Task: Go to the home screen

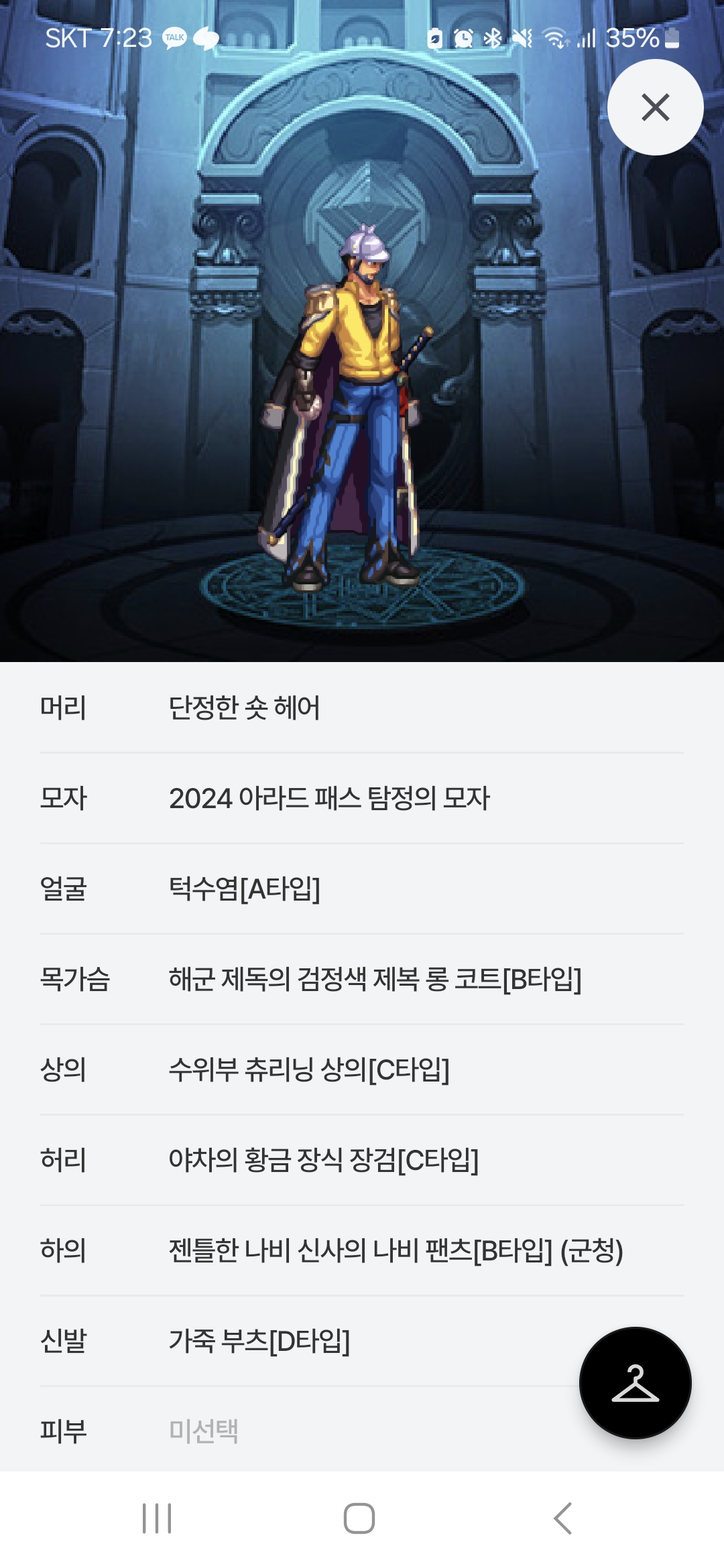Action: pyautogui.click(x=359, y=1518)
